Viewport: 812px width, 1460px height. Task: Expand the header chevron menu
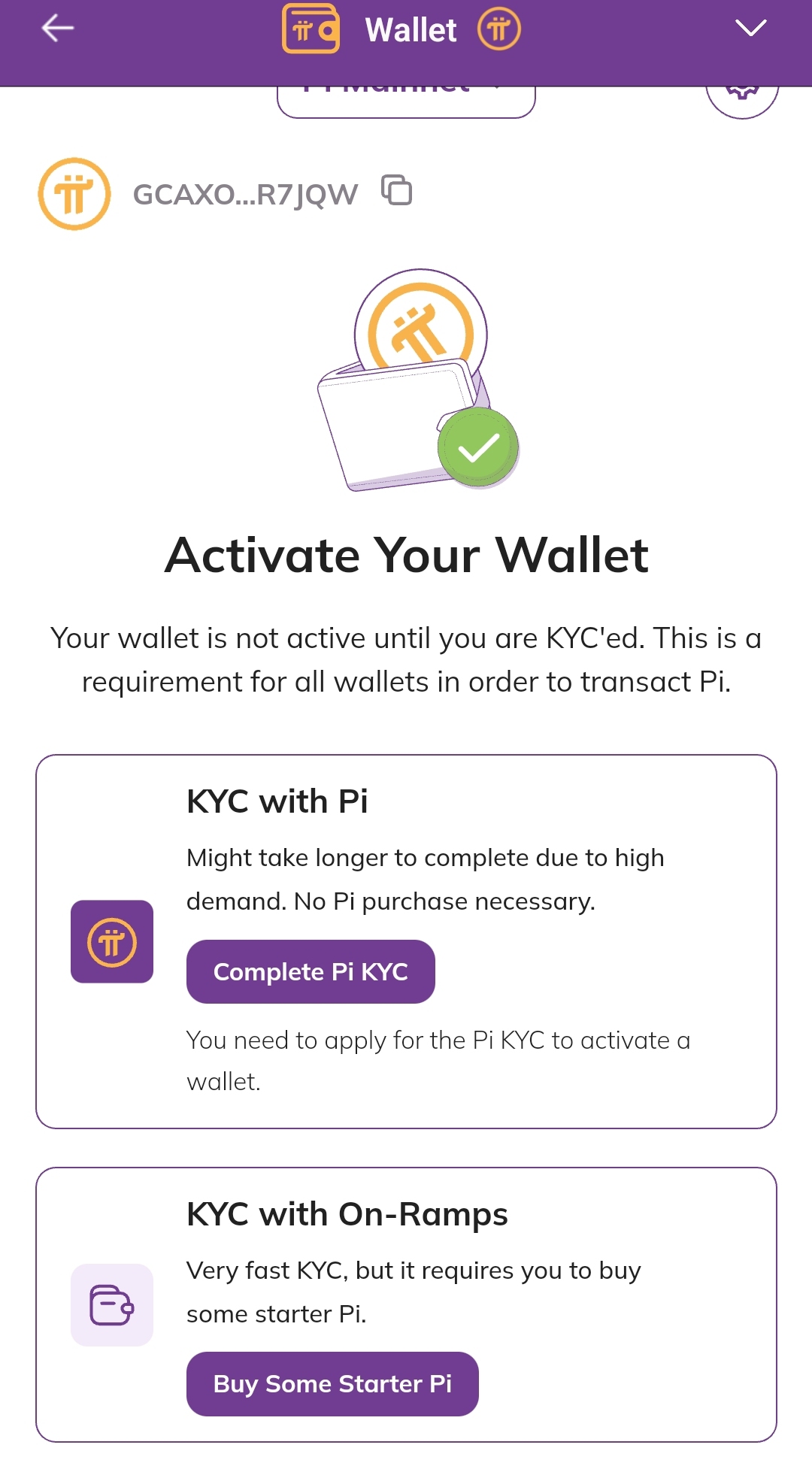pyautogui.click(x=750, y=29)
